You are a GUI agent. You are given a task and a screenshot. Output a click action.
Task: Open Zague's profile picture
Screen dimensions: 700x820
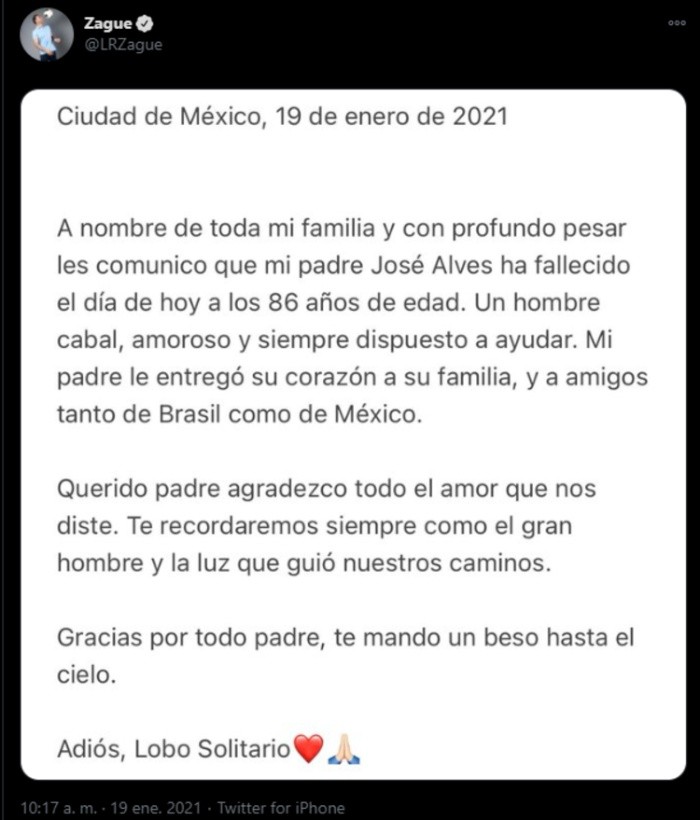coord(46,34)
